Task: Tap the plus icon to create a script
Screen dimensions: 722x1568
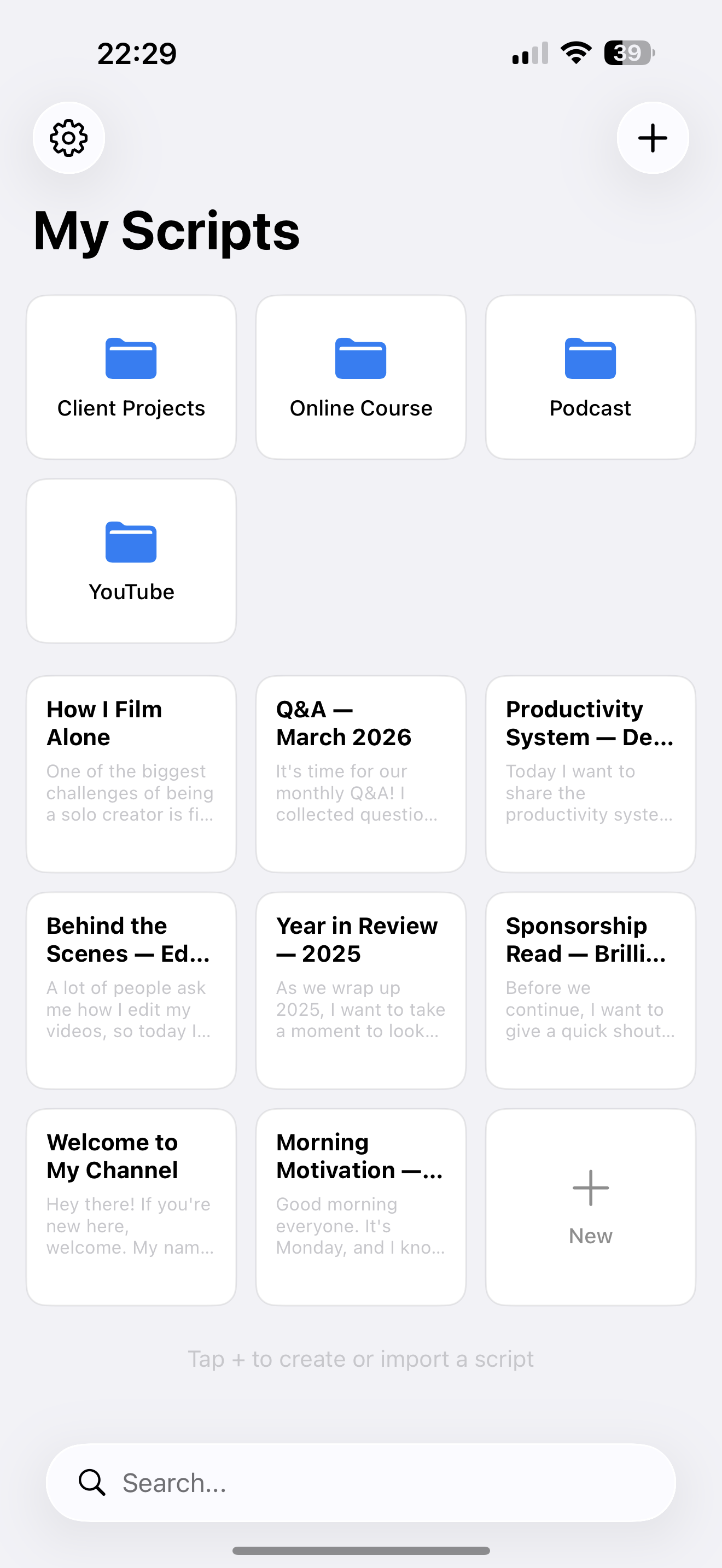Action: (x=652, y=138)
